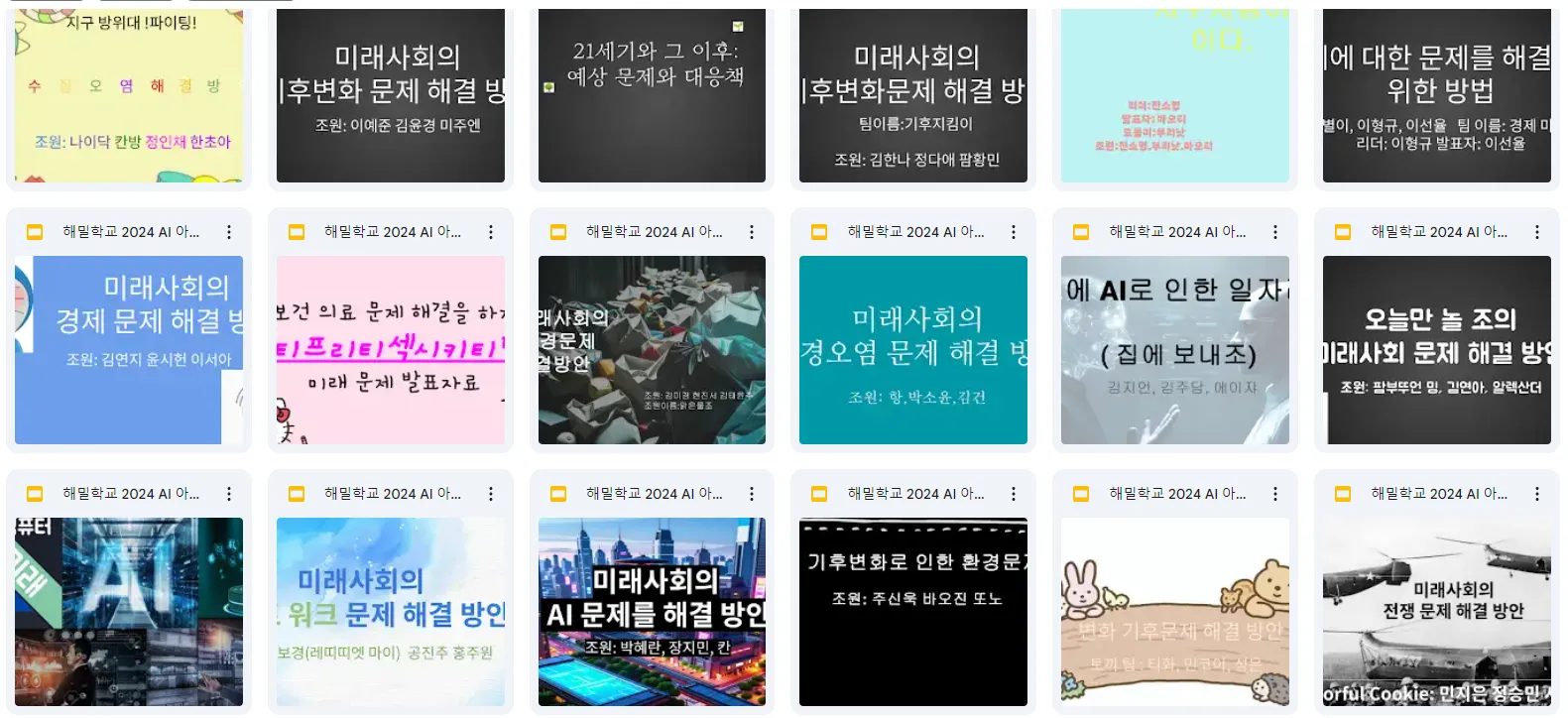Open more options for the 보건 의료 presentation
The image size is (1568, 718).
(491, 232)
